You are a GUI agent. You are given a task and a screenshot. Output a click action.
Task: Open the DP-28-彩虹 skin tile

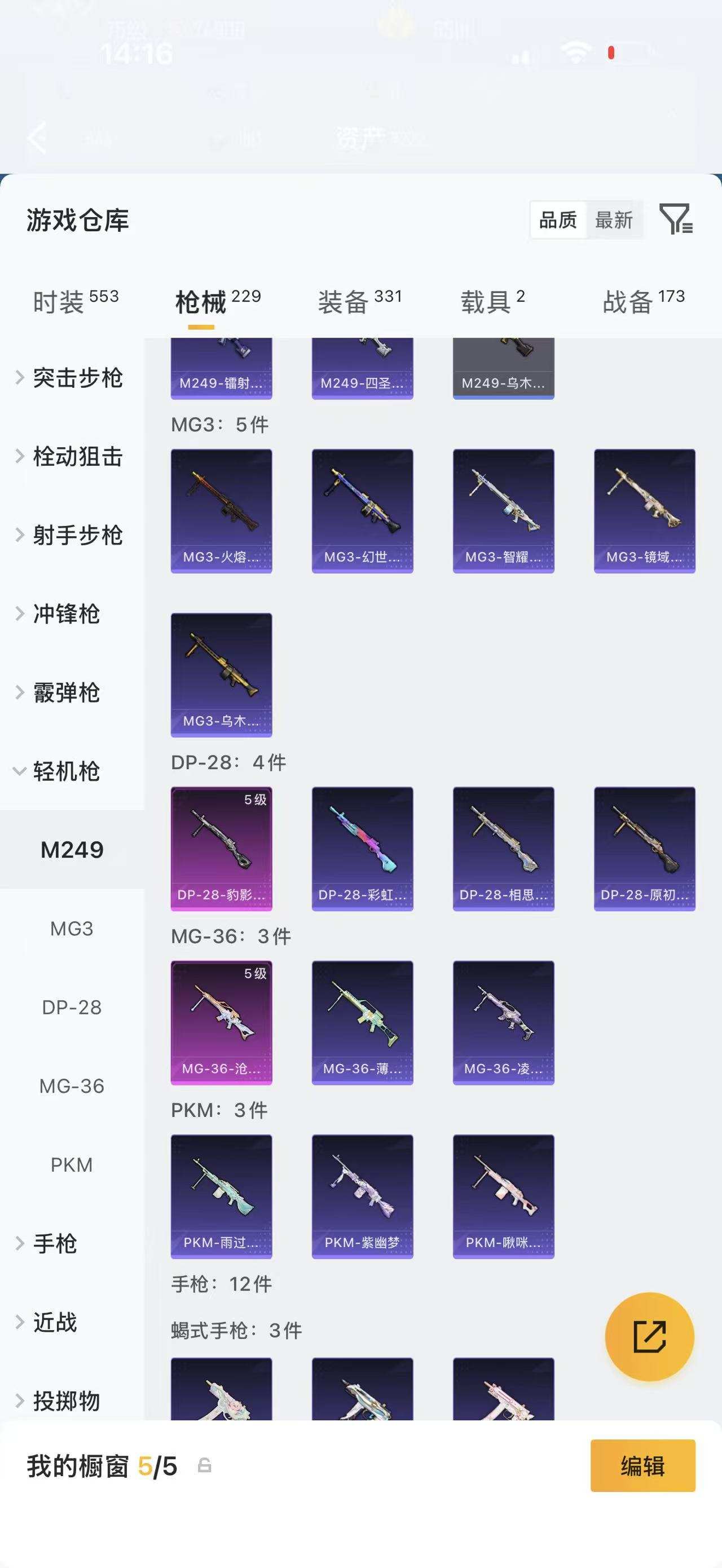pos(362,849)
